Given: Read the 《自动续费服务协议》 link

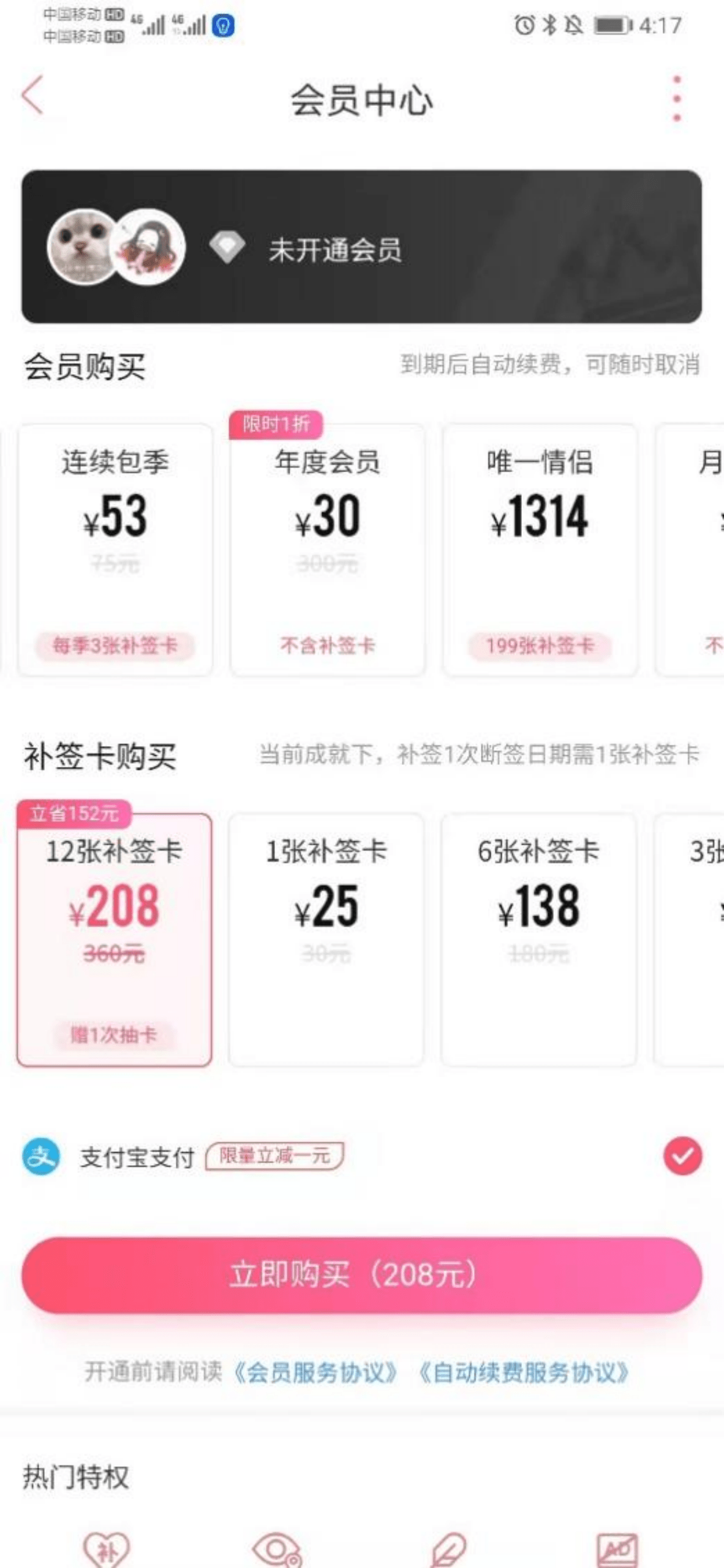Looking at the screenshot, I should click(523, 1373).
